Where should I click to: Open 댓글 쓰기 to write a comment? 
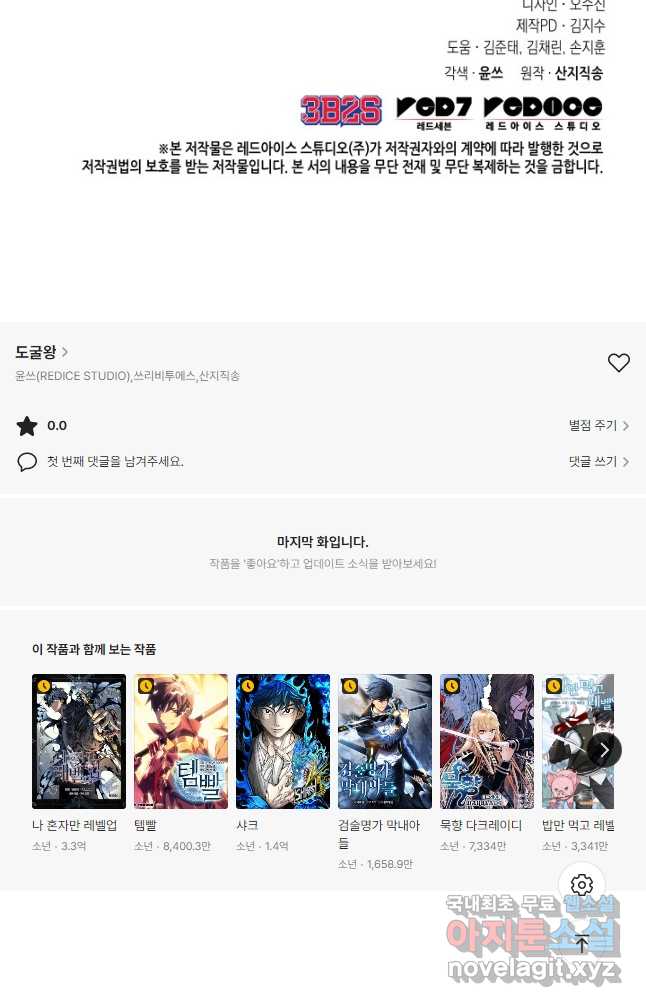click(598, 462)
